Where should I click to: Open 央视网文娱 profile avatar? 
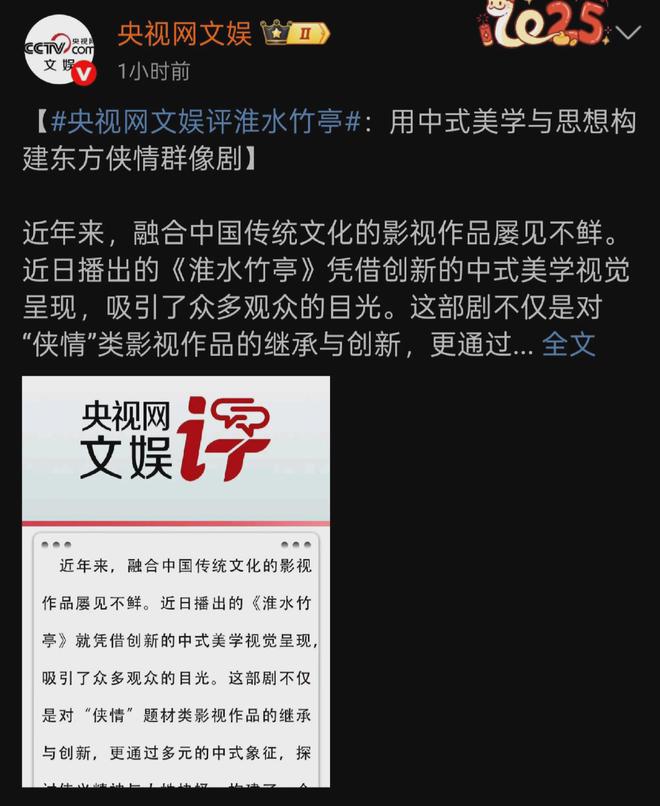click(60, 48)
